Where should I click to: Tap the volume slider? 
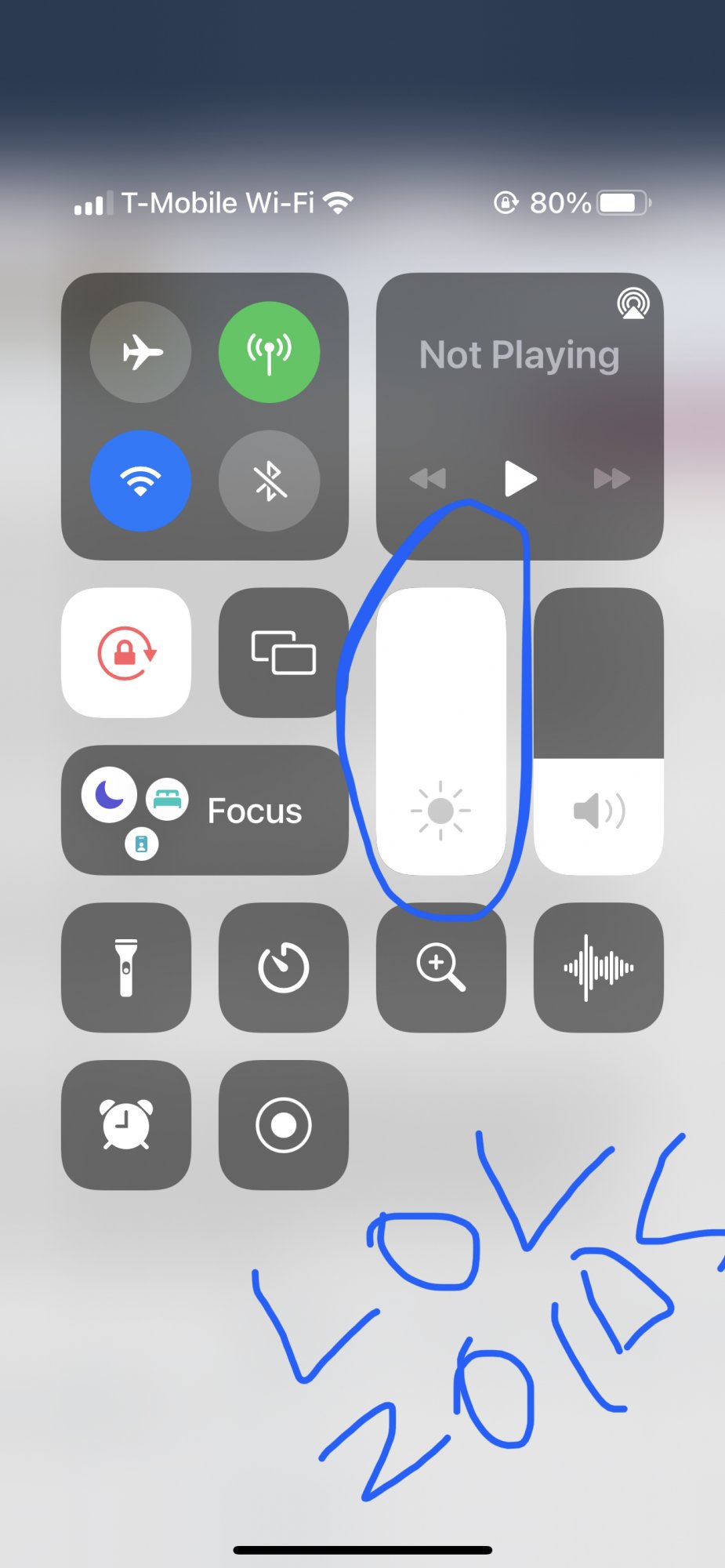tap(599, 731)
